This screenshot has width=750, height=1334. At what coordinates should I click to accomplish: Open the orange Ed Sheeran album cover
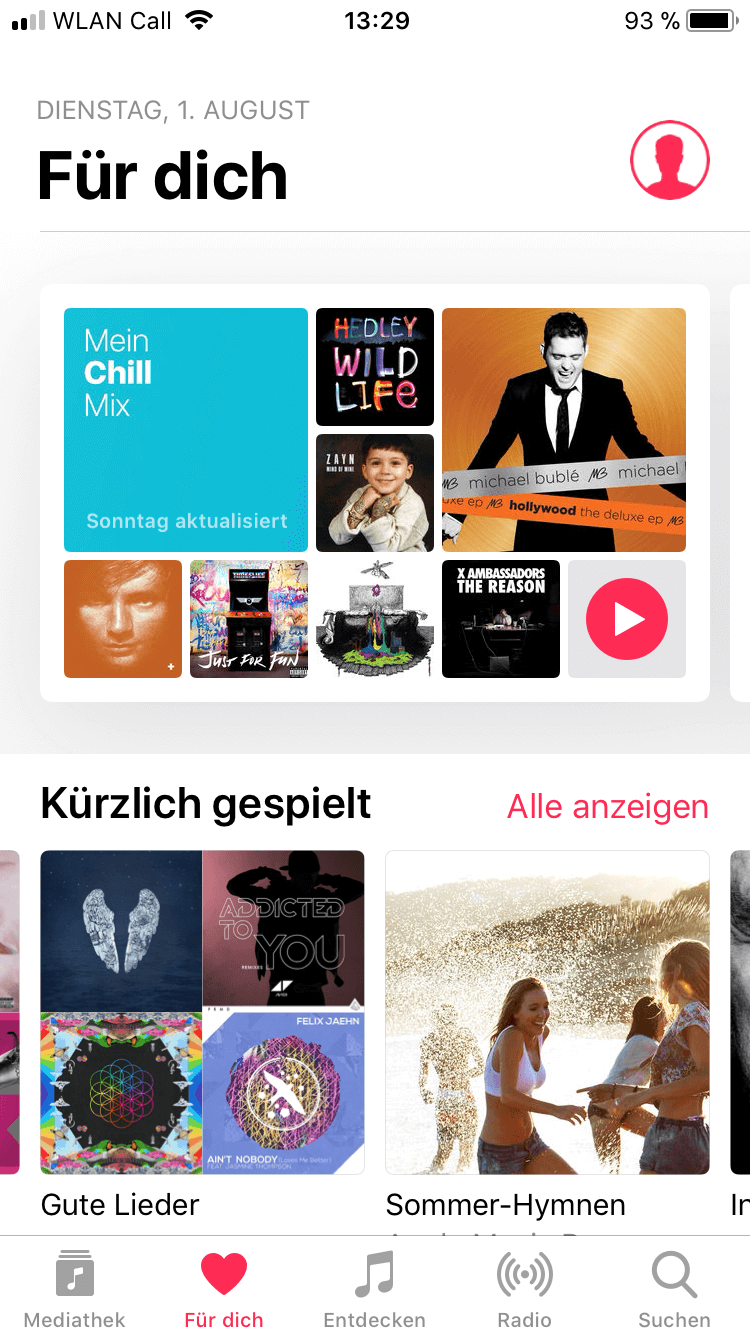point(123,619)
